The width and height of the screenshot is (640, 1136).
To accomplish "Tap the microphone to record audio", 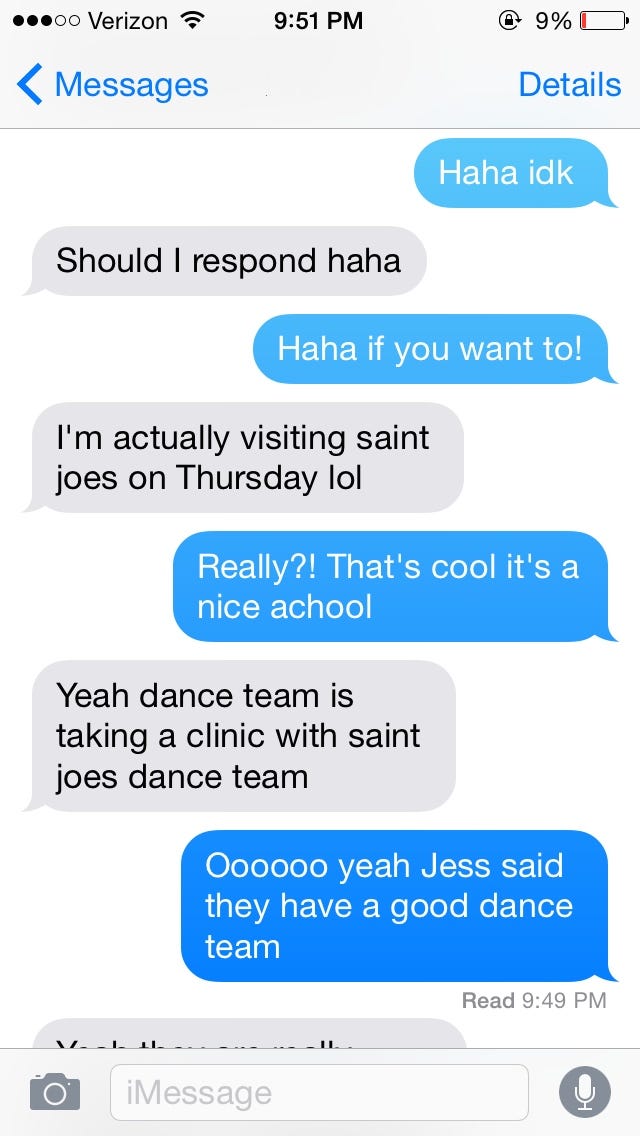I will pyautogui.click(x=585, y=1091).
